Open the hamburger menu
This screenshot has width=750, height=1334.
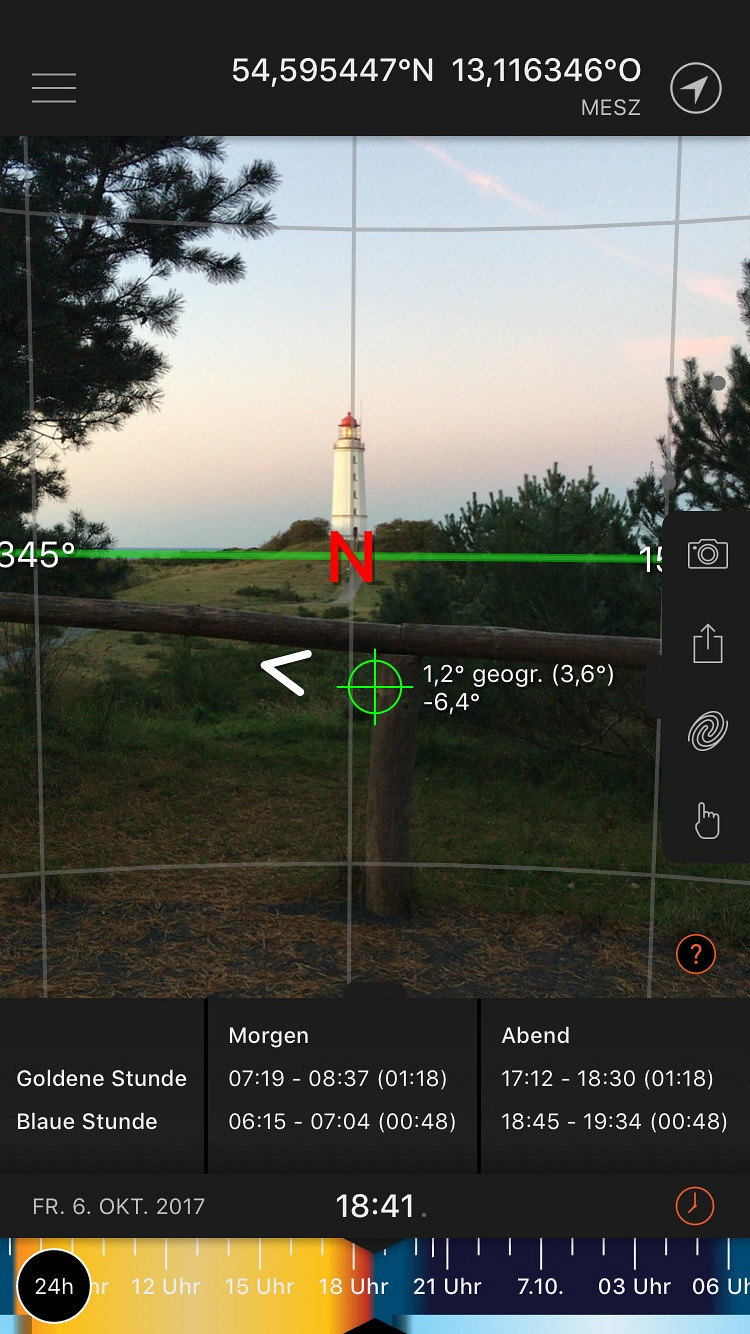54,88
